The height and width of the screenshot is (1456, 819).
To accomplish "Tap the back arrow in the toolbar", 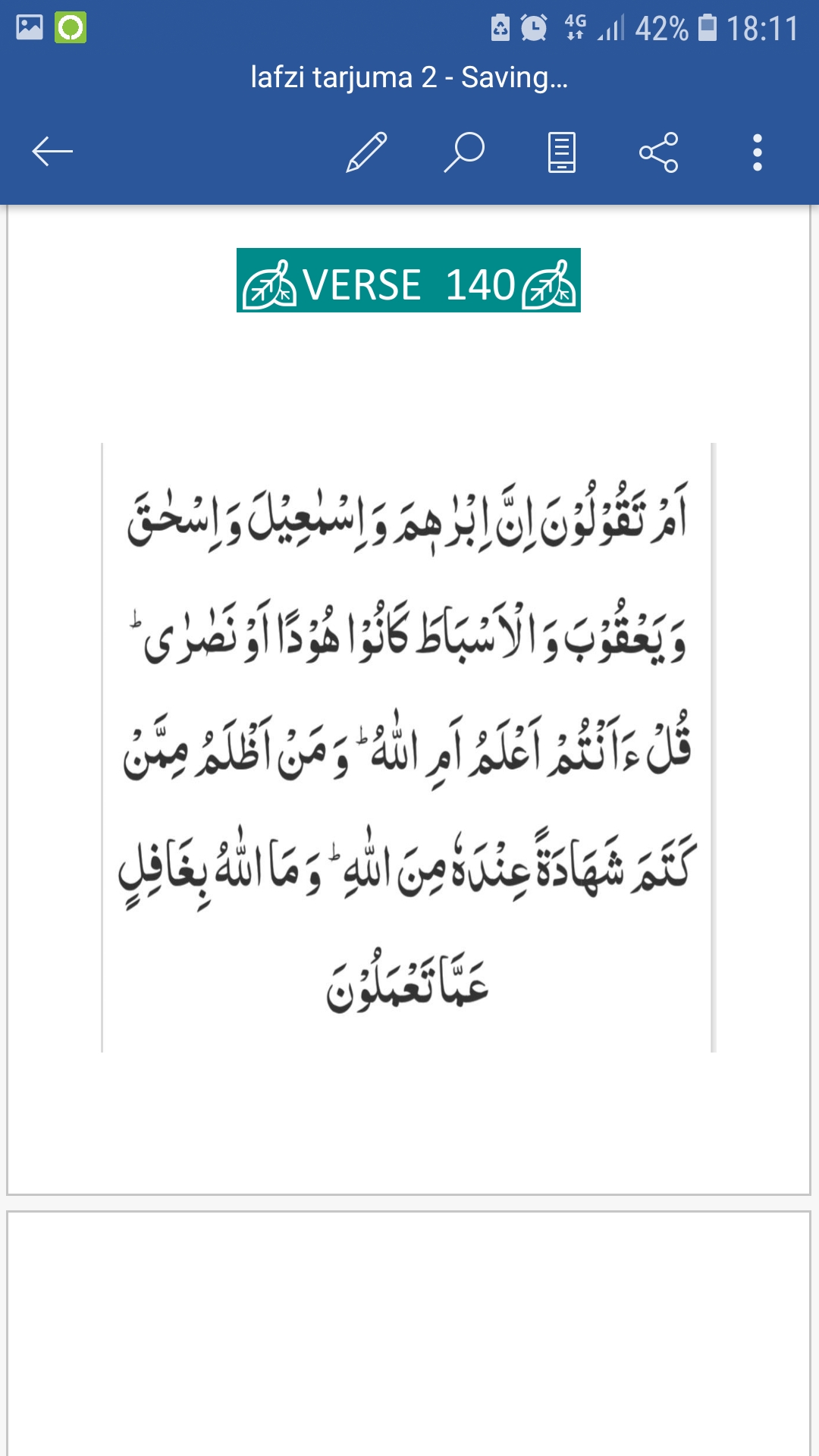I will (x=52, y=152).
